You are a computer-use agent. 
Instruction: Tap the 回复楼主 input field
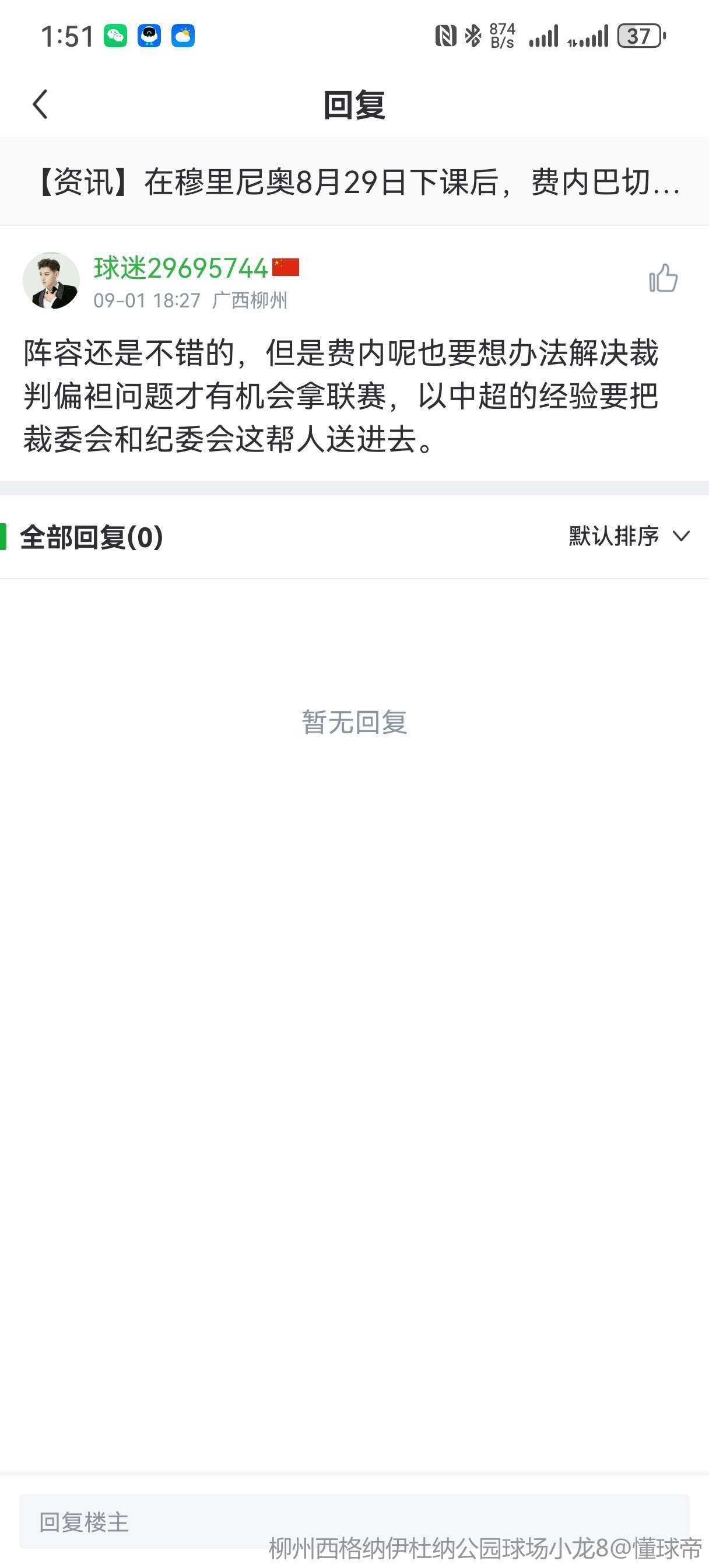point(354,1521)
